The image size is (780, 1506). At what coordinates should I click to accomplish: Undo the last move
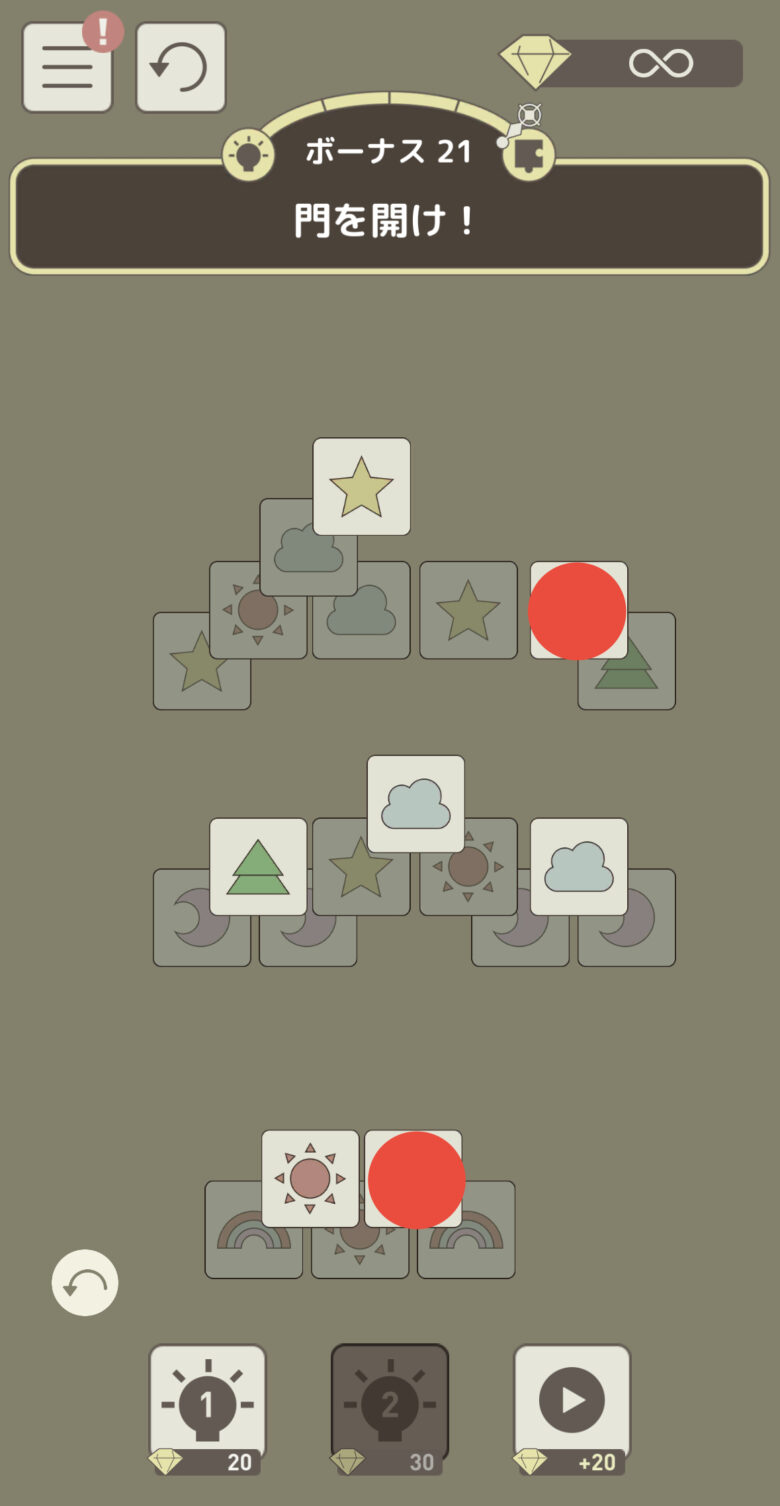click(85, 1282)
